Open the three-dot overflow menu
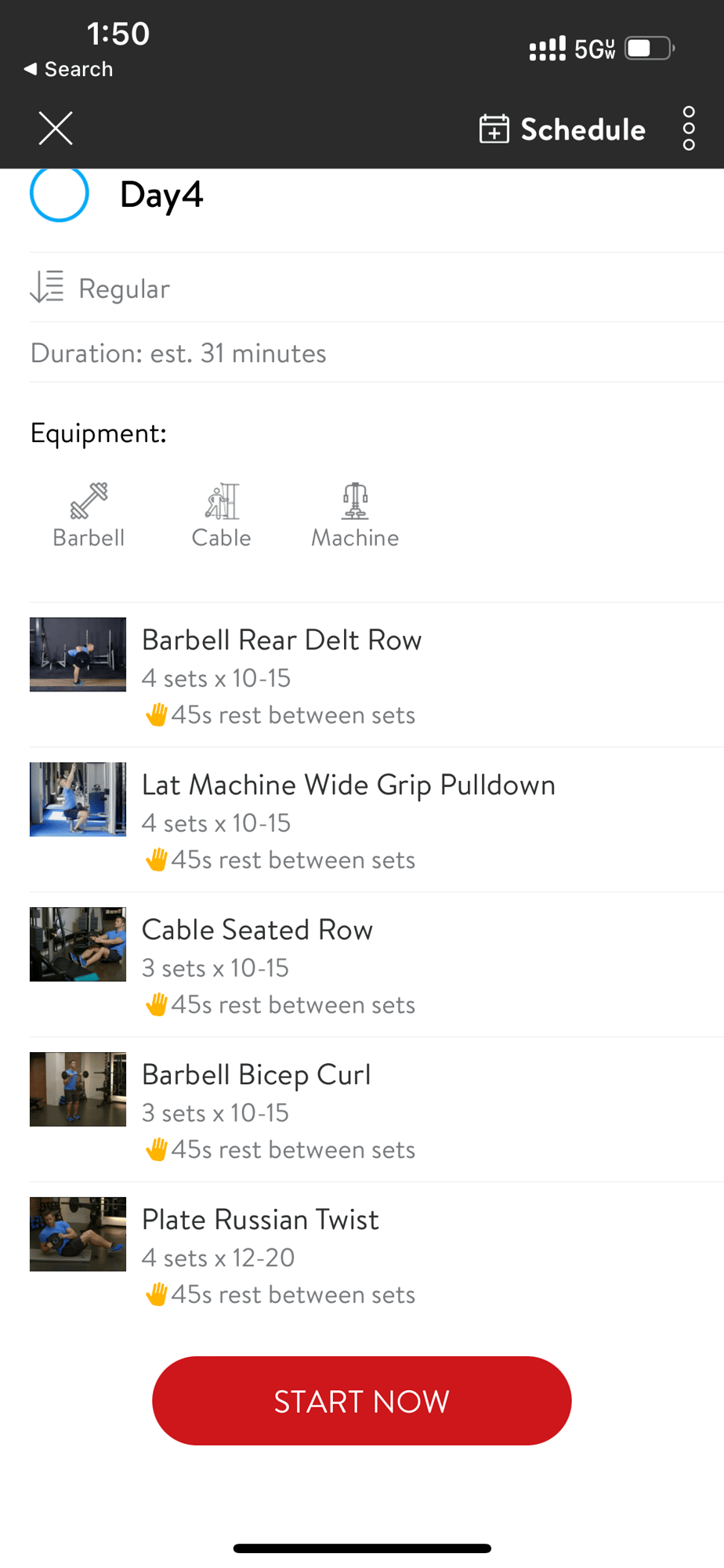This screenshot has height=1568, width=724. [x=689, y=129]
